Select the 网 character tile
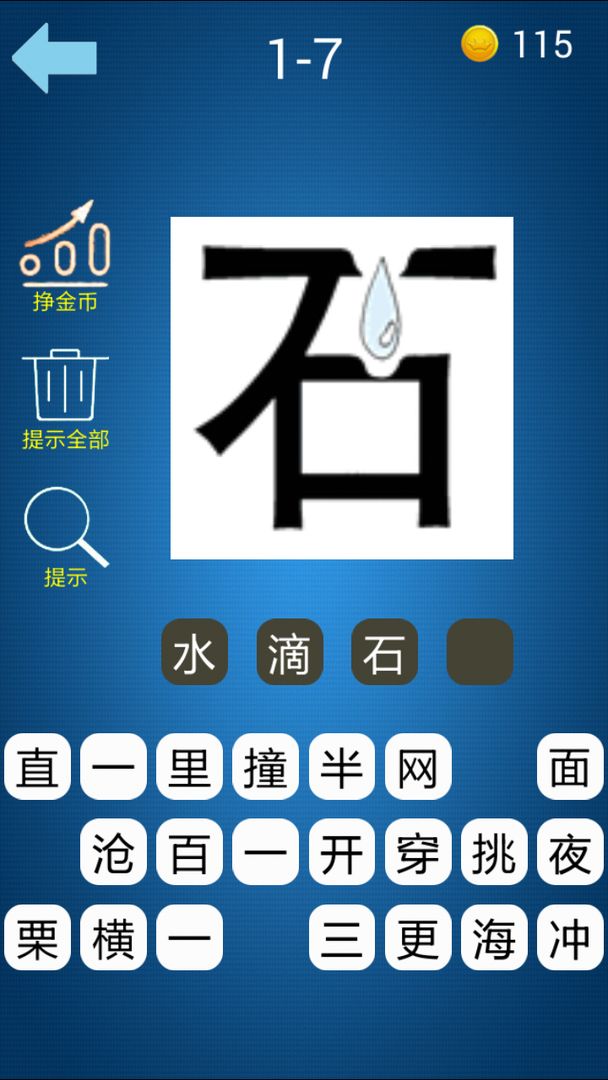 tap(418, 767)
